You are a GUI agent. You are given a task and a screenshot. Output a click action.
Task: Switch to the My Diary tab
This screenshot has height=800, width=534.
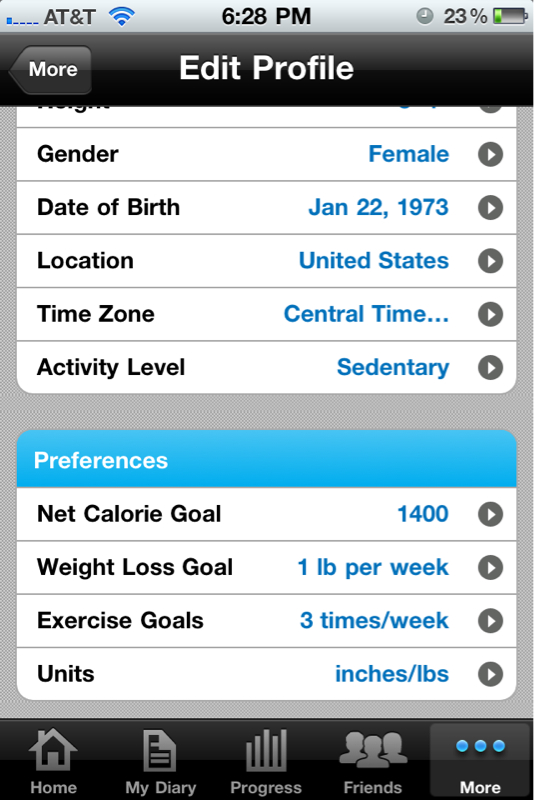point(160,761)
